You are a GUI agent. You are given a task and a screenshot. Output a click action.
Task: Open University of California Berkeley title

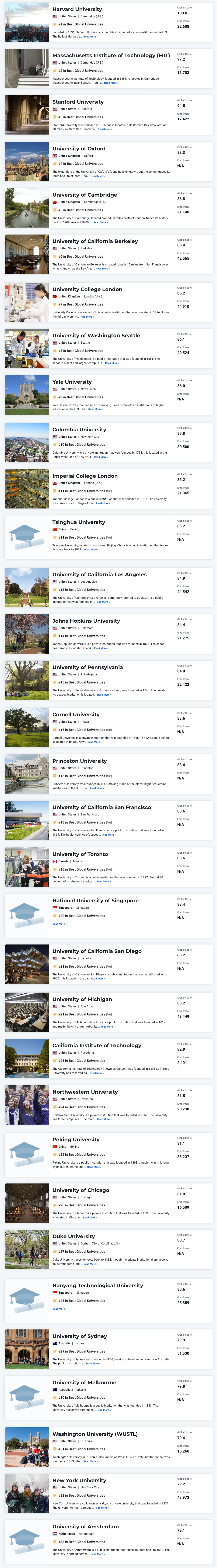point(95,241)
